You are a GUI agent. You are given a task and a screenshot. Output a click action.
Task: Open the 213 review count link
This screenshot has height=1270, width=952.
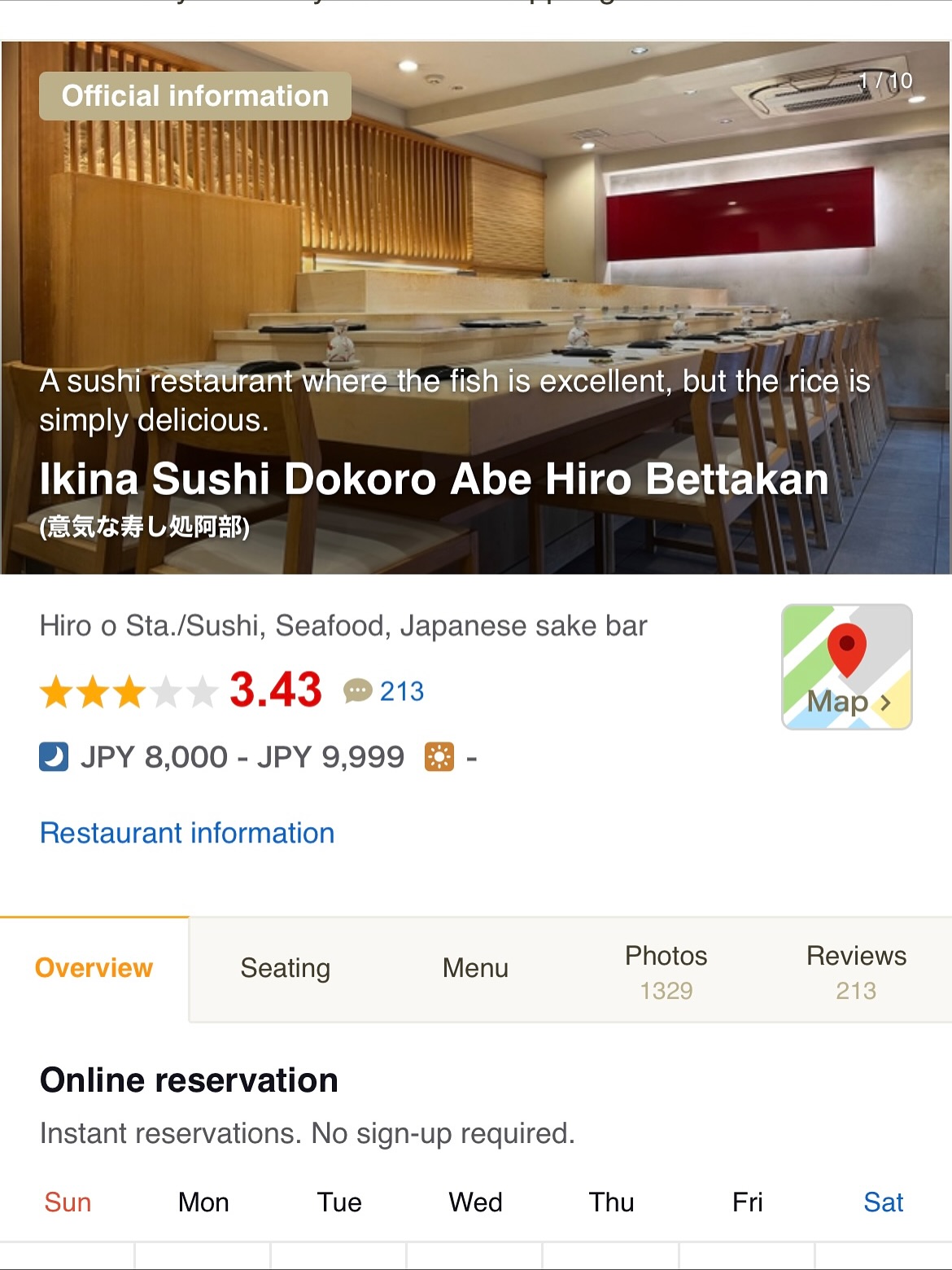tap(385, 691)
